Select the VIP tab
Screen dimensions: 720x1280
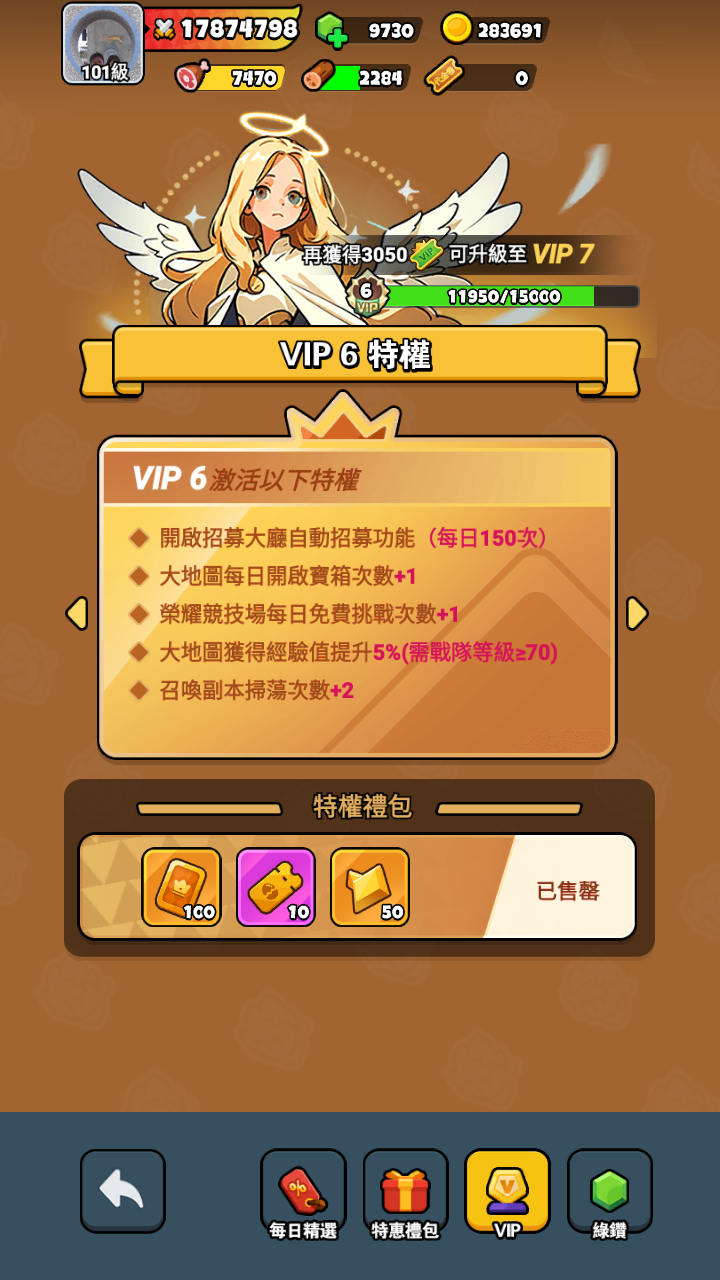tap(507, 1192)
